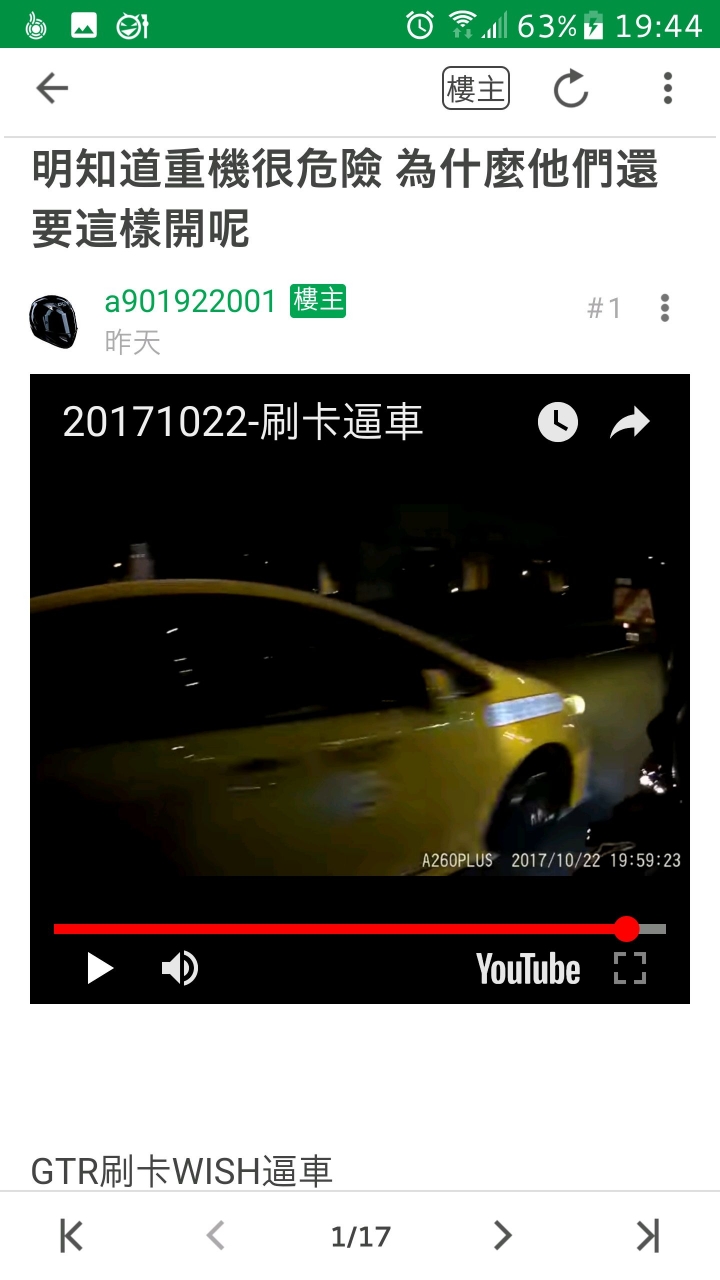Mute the video sound
720x1280 pixels.
pyautogui.click(x=180, y=968)
